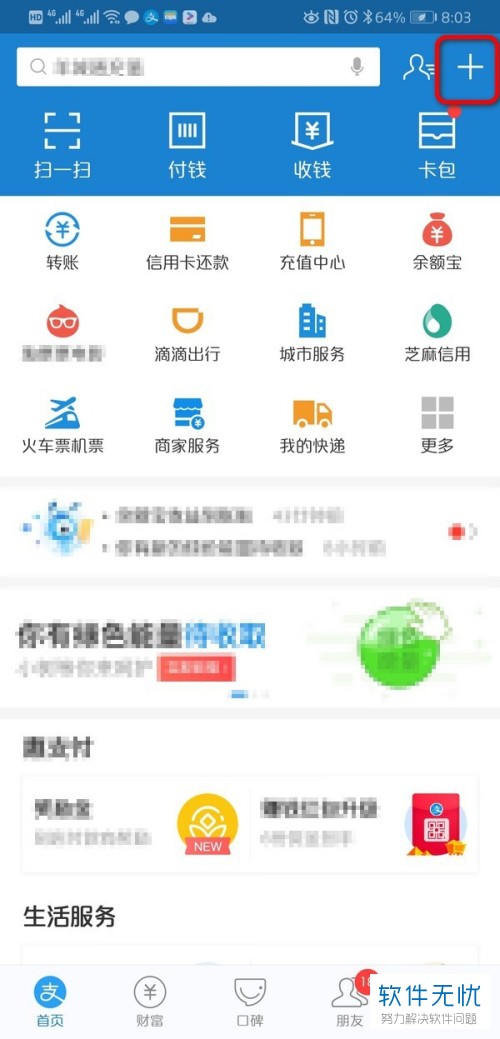Image resolution: width=500 pixels, height=1039 pixels.
Task: Open the plus menu at top right
Action: (x=470, y=68)
